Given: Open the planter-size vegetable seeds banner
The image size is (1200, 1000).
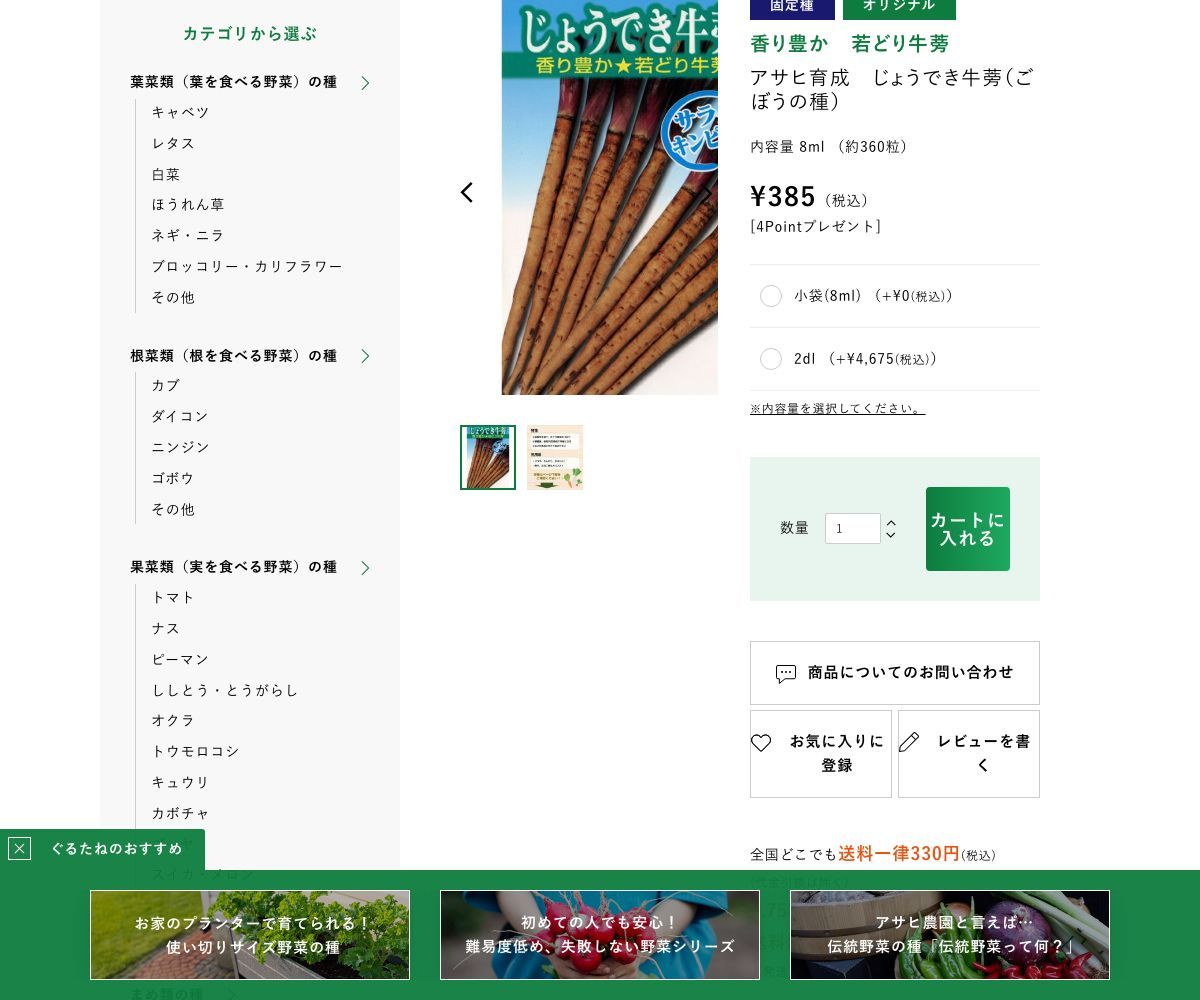Looking at the screenshot, I should (x=250, y=935).
